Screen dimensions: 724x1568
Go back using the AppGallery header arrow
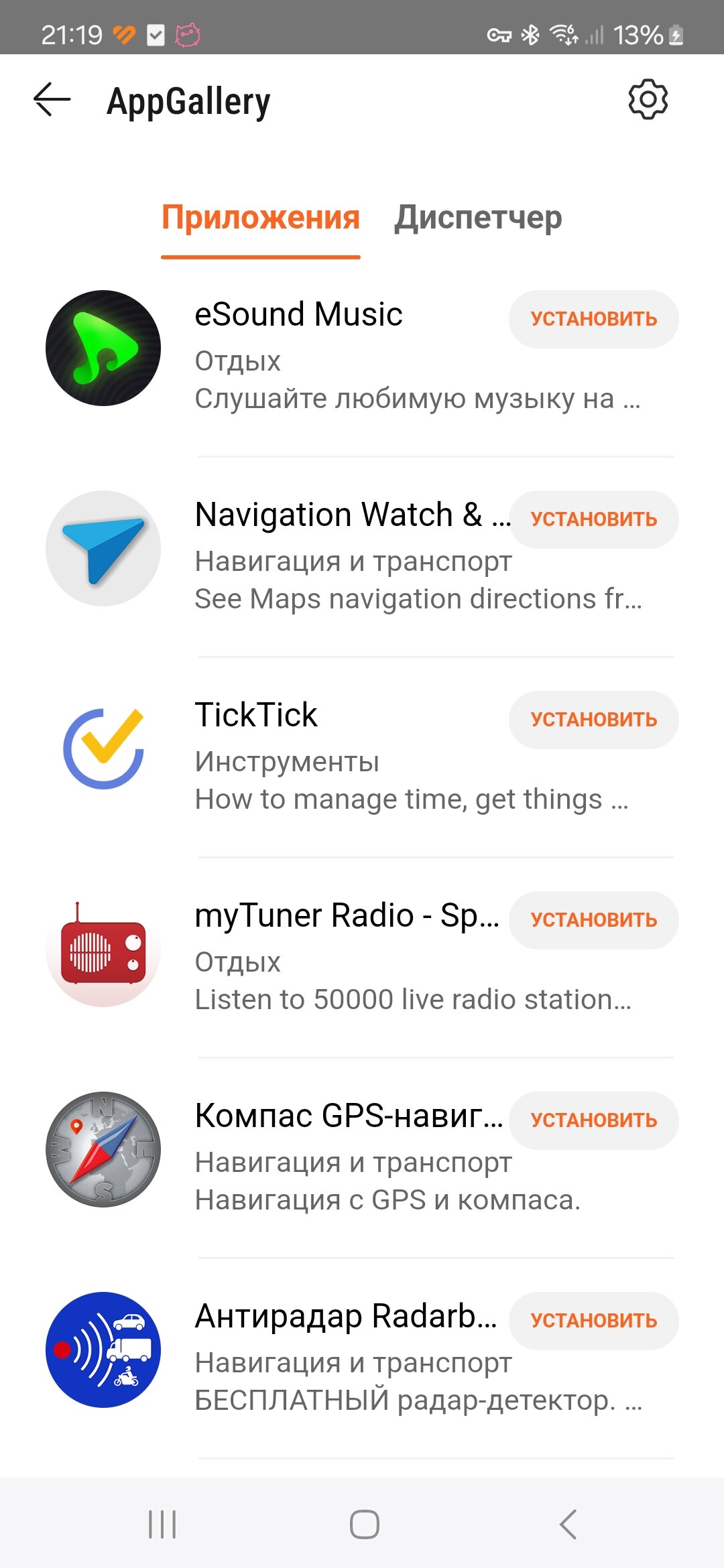click(52, 100)
